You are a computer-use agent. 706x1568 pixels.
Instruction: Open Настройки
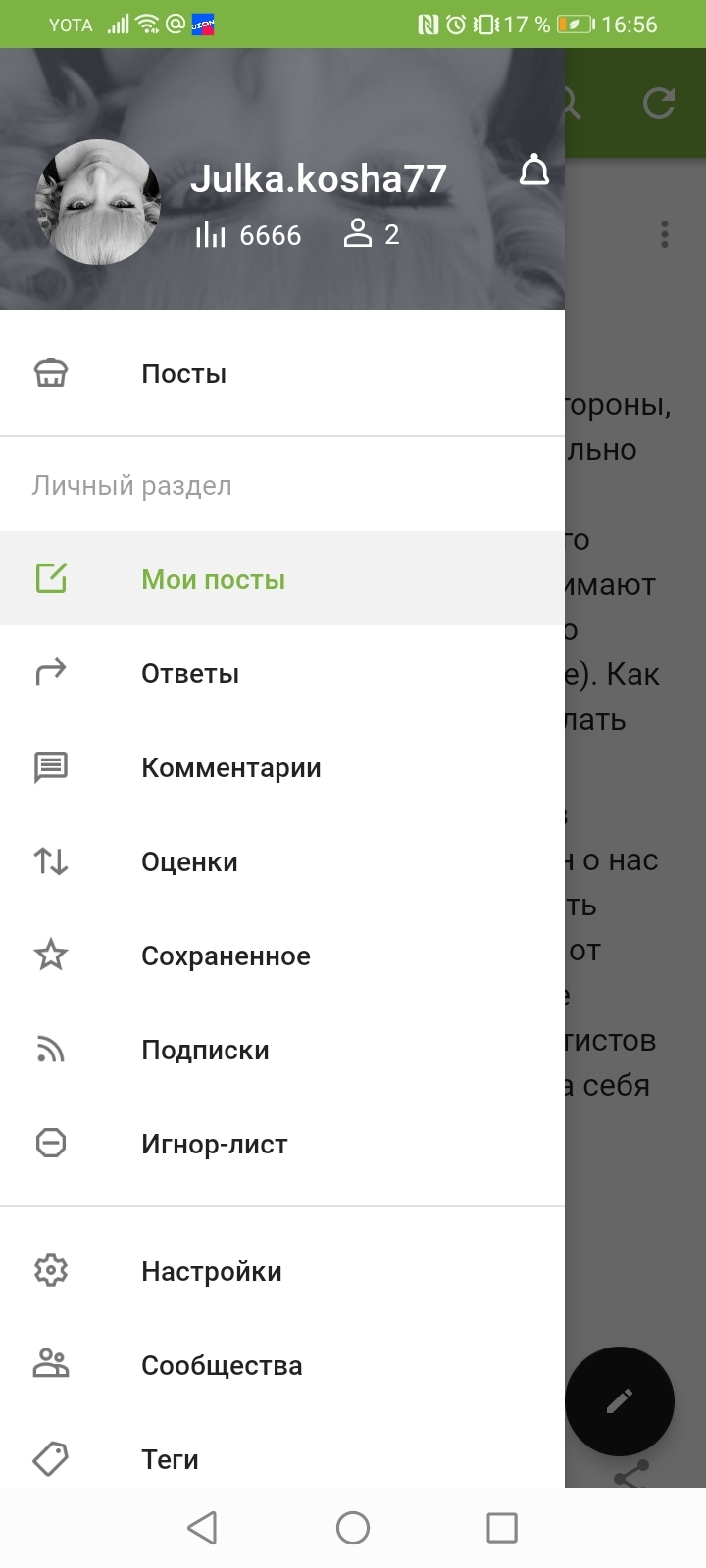(x=211, y=1271)
